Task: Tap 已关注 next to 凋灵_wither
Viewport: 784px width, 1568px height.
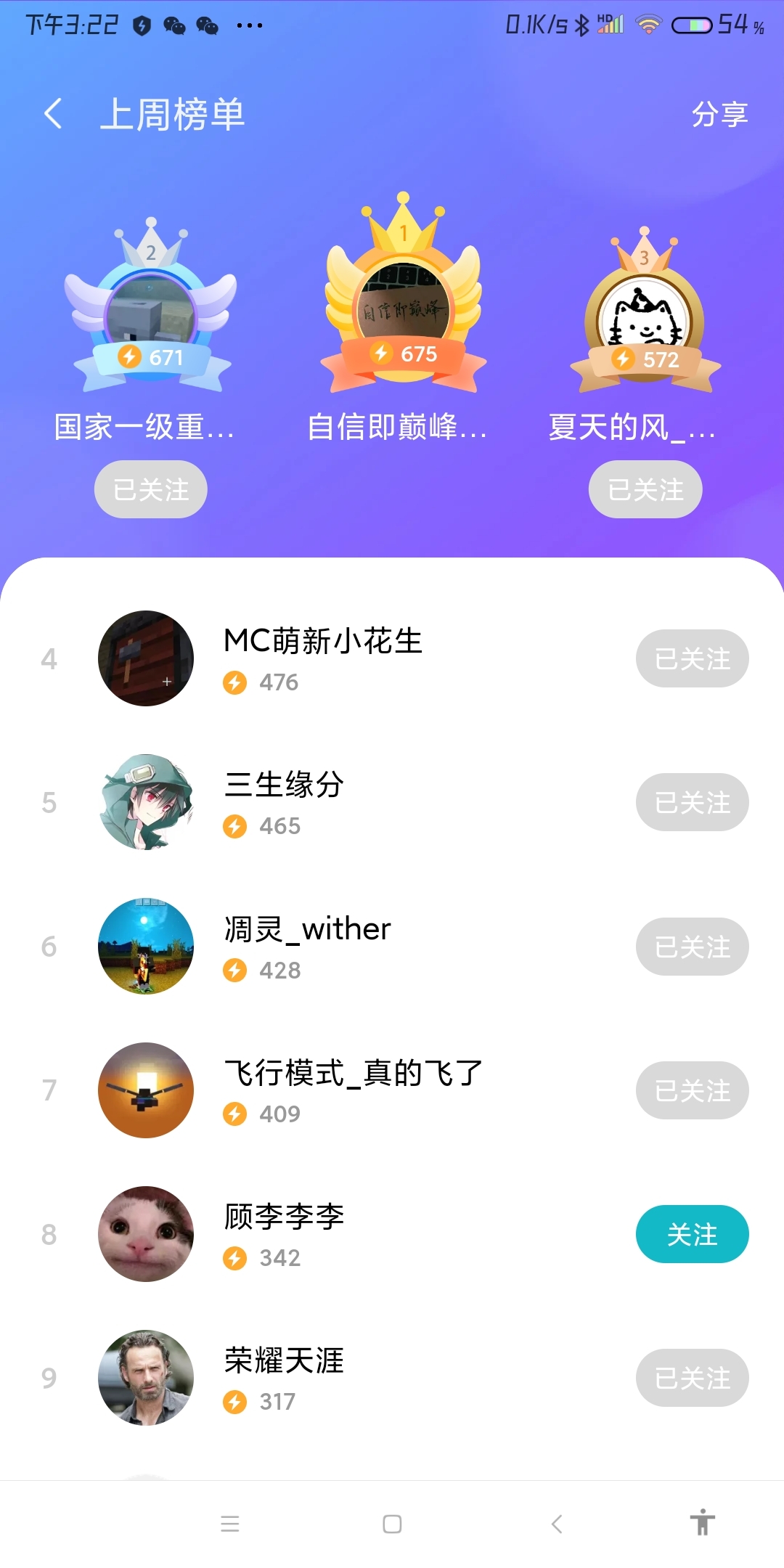Action: pyautogui.click(x=693, y=947)
